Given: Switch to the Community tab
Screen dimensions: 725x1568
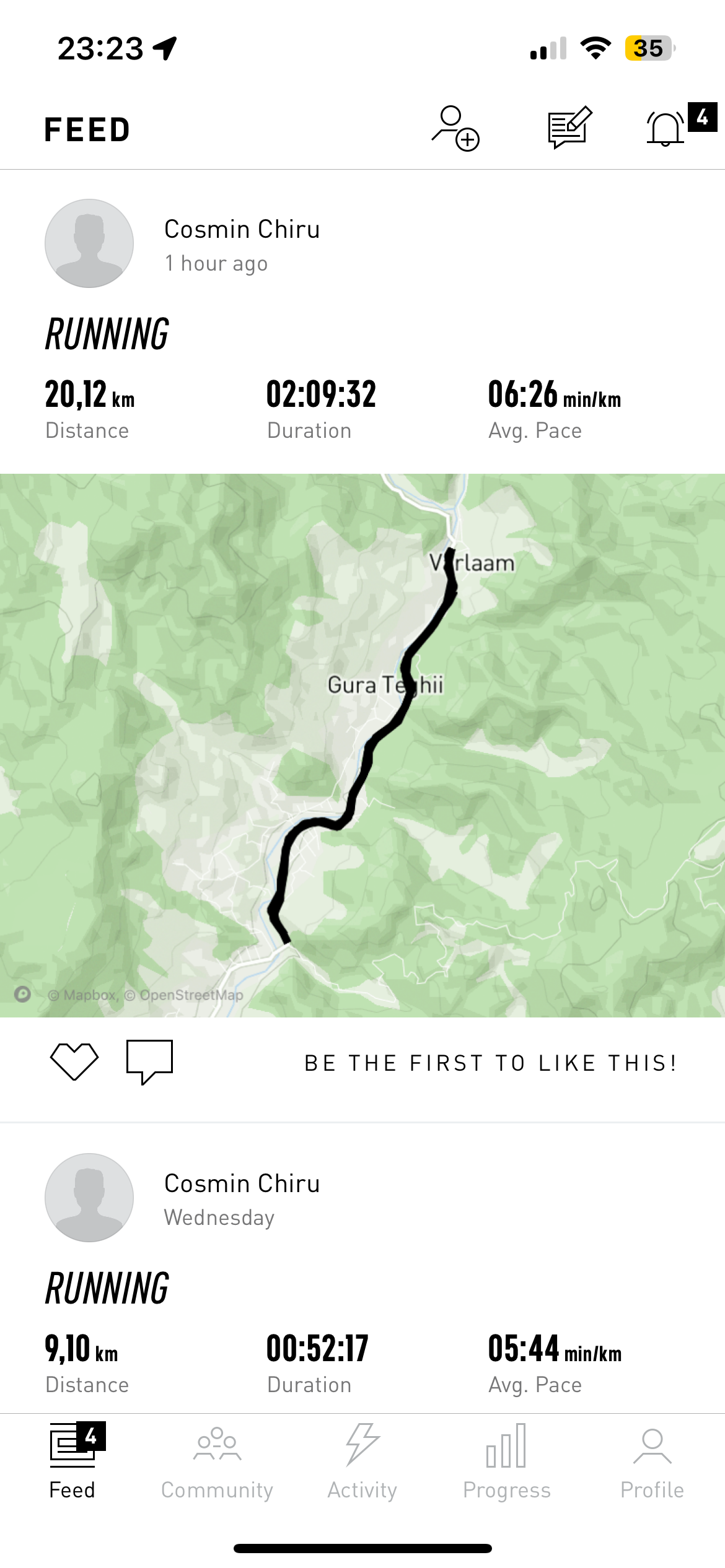Looking at the screenshot, I should [x=217, y=1461].
